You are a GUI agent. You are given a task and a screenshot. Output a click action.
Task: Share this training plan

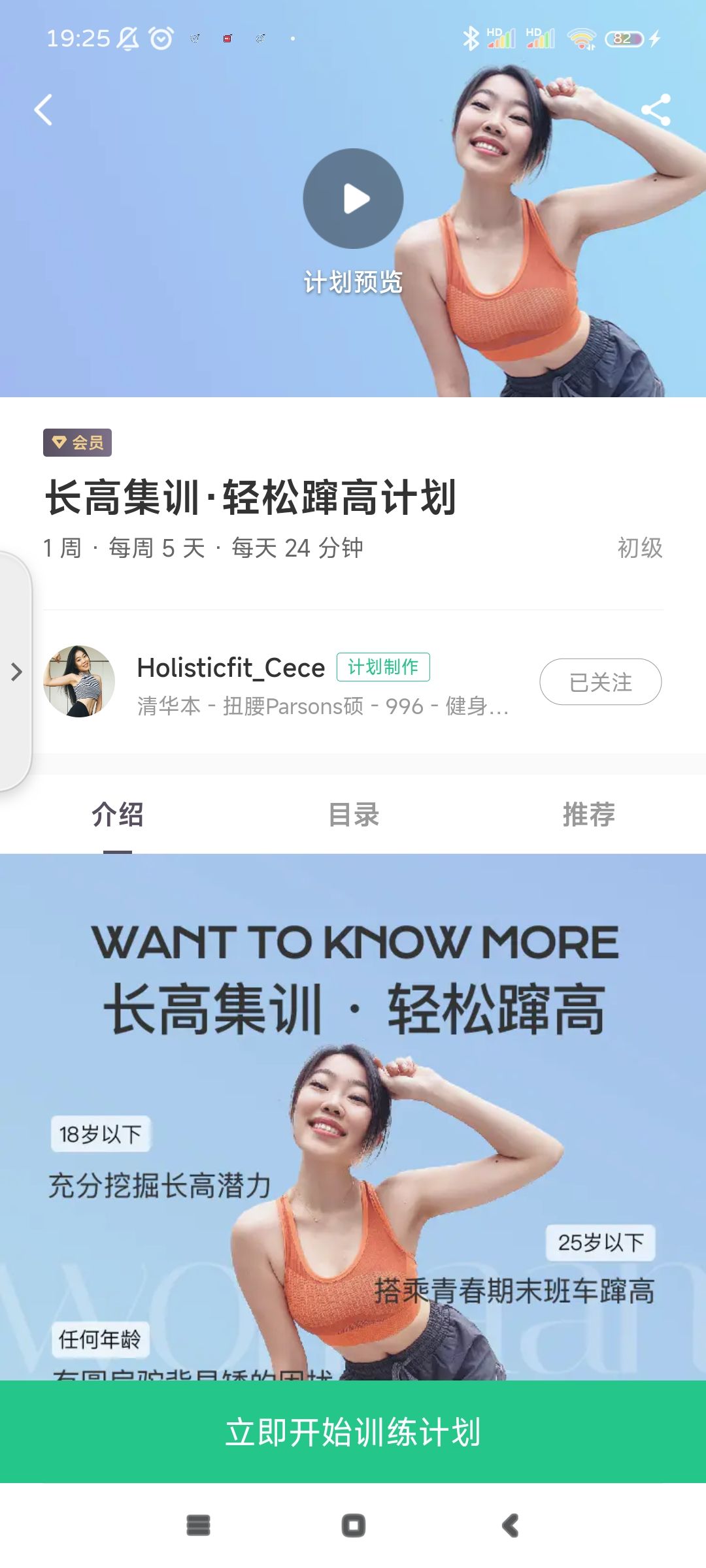(656, 110)
